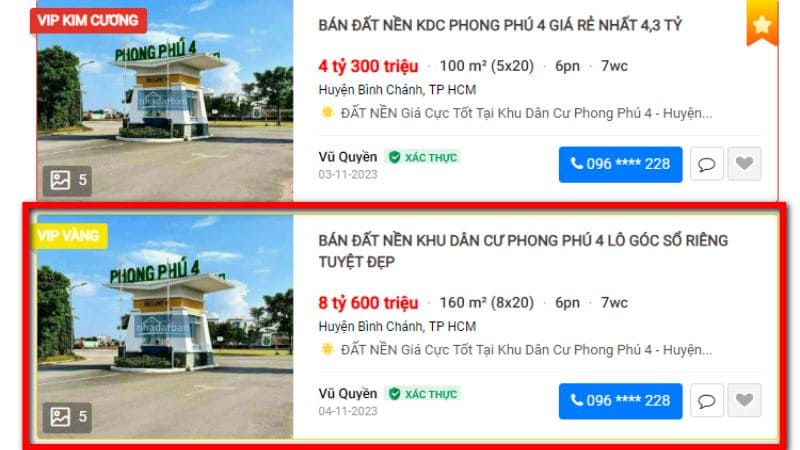View photos of the VIP Kim Cương listing

pos(69,181)
